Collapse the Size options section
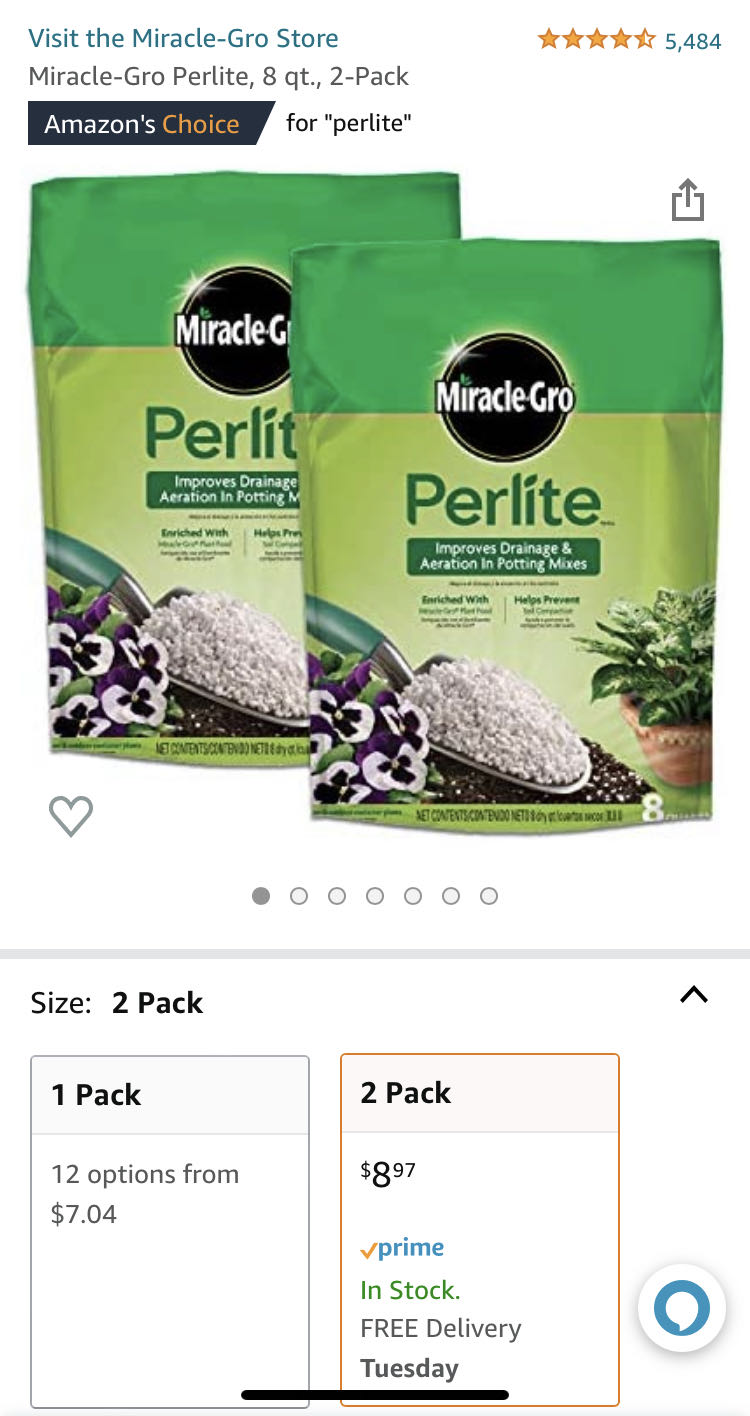This screenshot has height=1416, width=750. (694, 995)
